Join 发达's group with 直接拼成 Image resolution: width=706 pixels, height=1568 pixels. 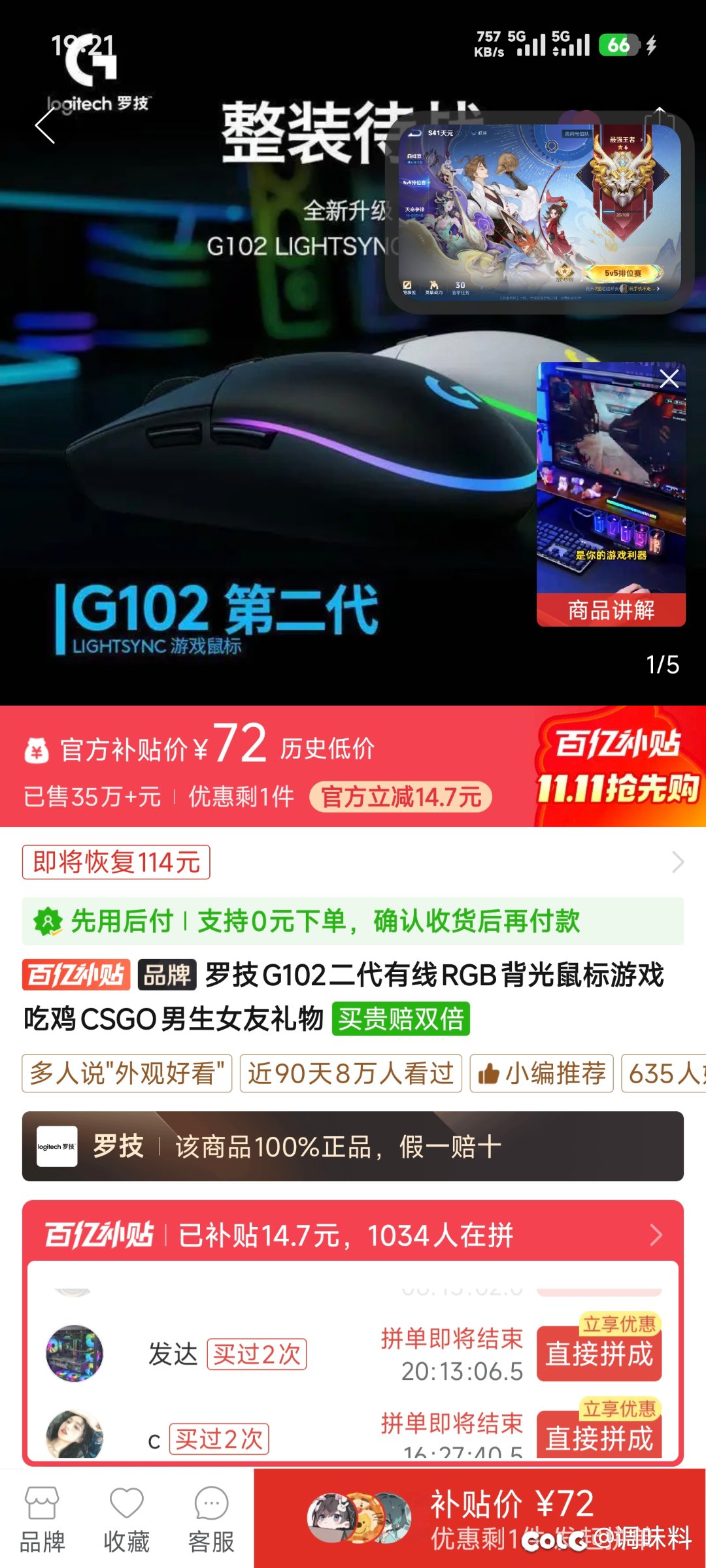click(x=599, y=1354)
